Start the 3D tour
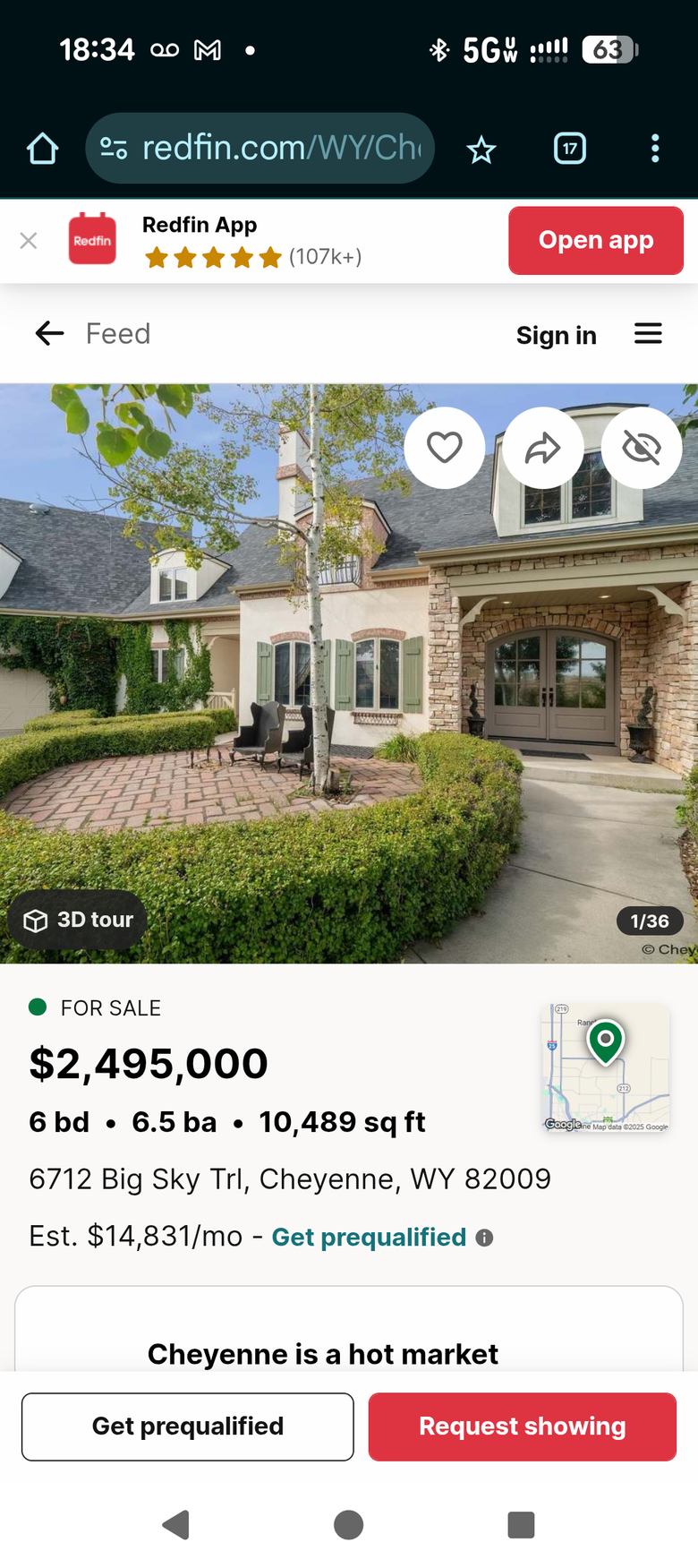This screenshot has width=698, height=1568. pos(78,920)
